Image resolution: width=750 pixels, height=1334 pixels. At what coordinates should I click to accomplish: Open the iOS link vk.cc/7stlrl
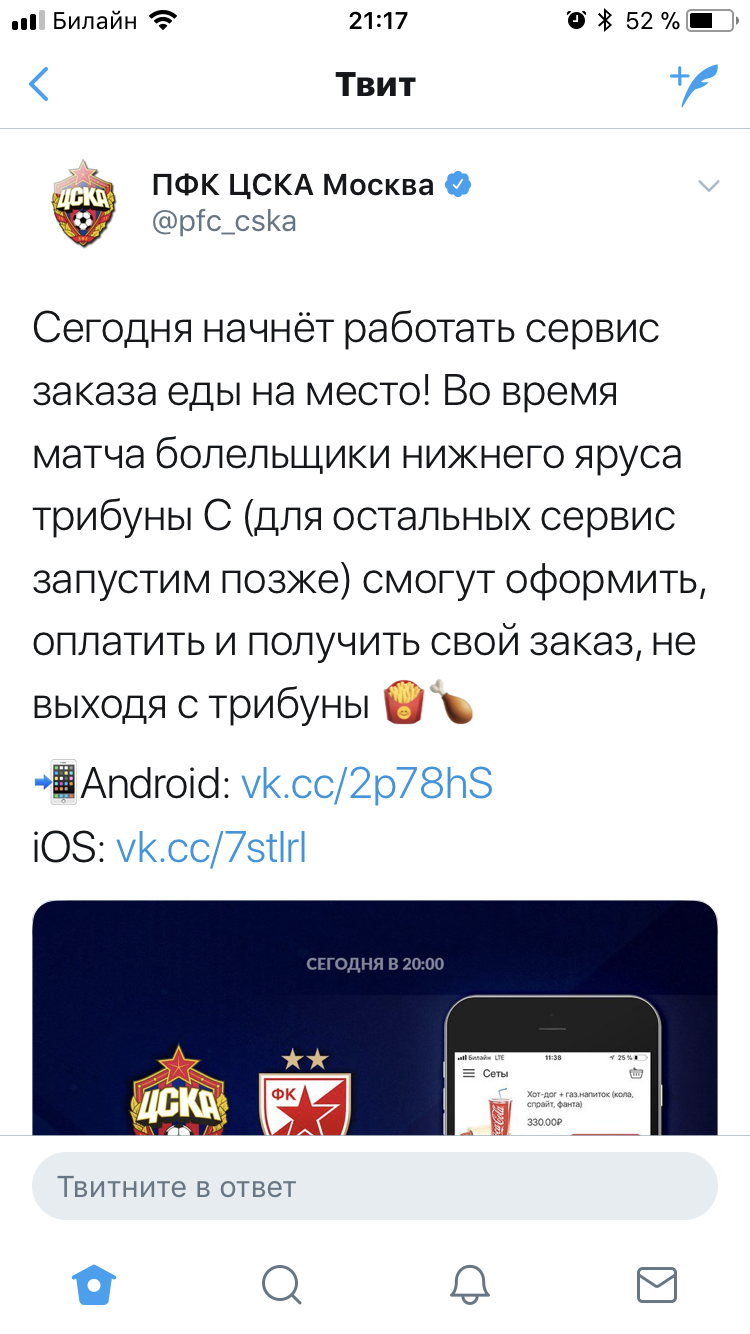pos(211,849)
